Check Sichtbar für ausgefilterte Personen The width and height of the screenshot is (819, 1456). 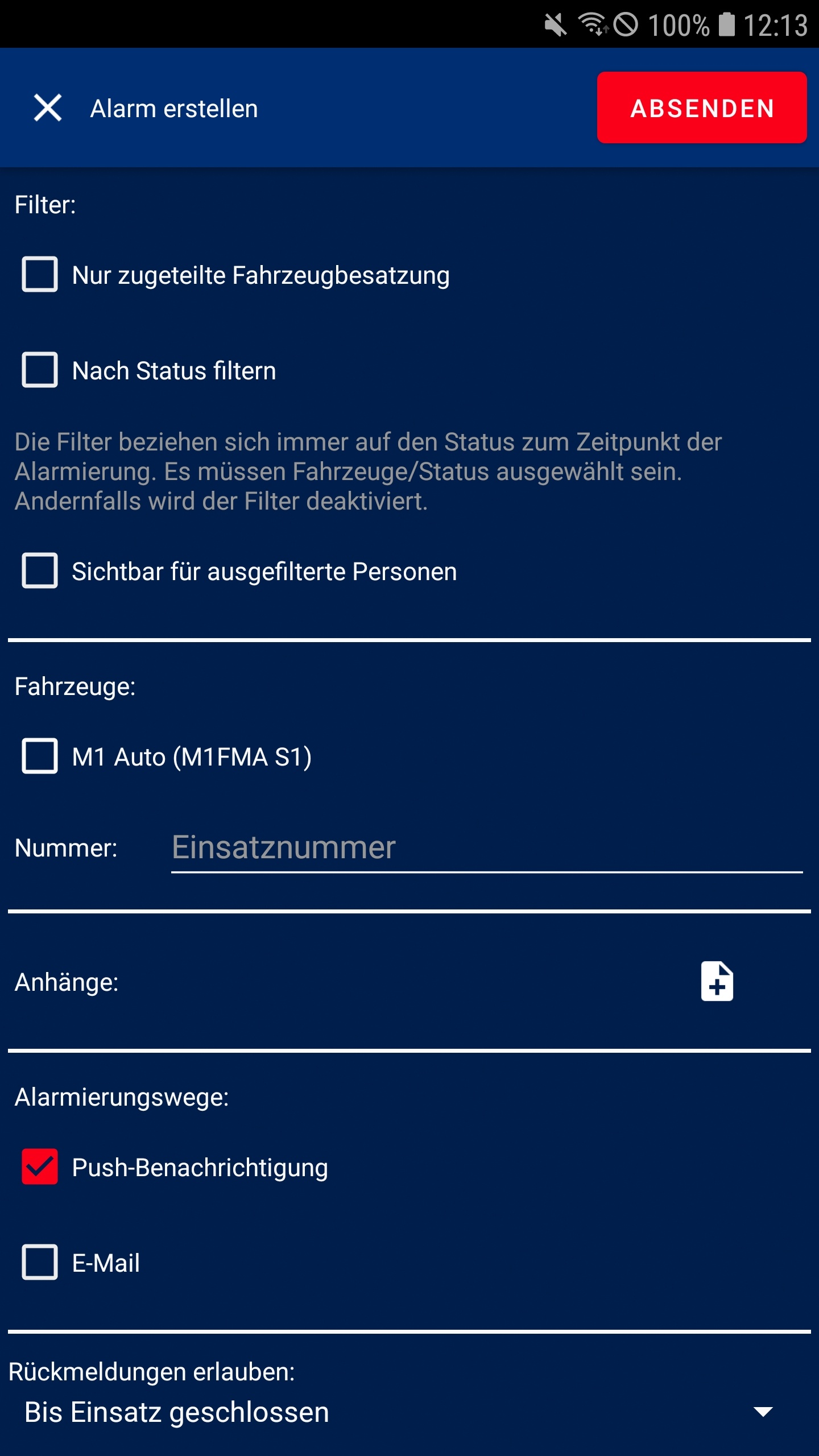coord(40,570)
